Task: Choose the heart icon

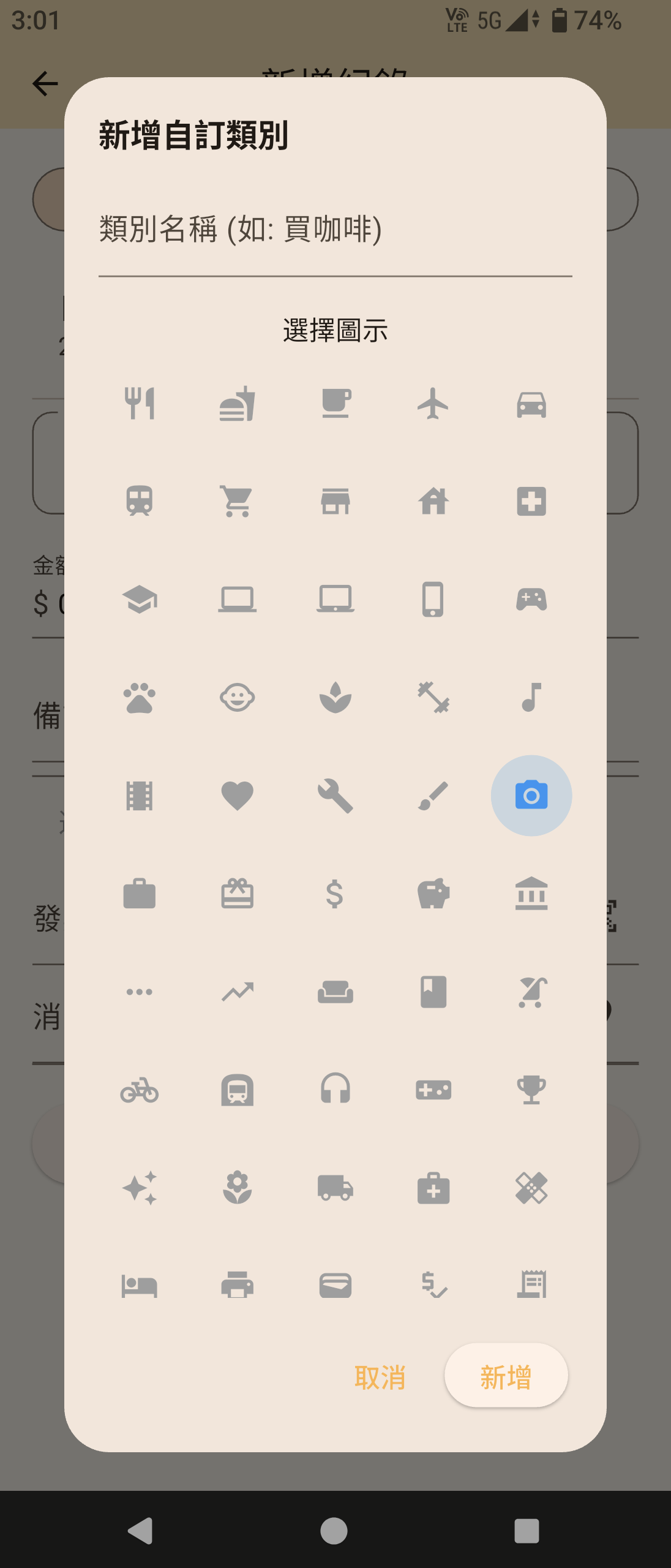Action: pos(238,796)
